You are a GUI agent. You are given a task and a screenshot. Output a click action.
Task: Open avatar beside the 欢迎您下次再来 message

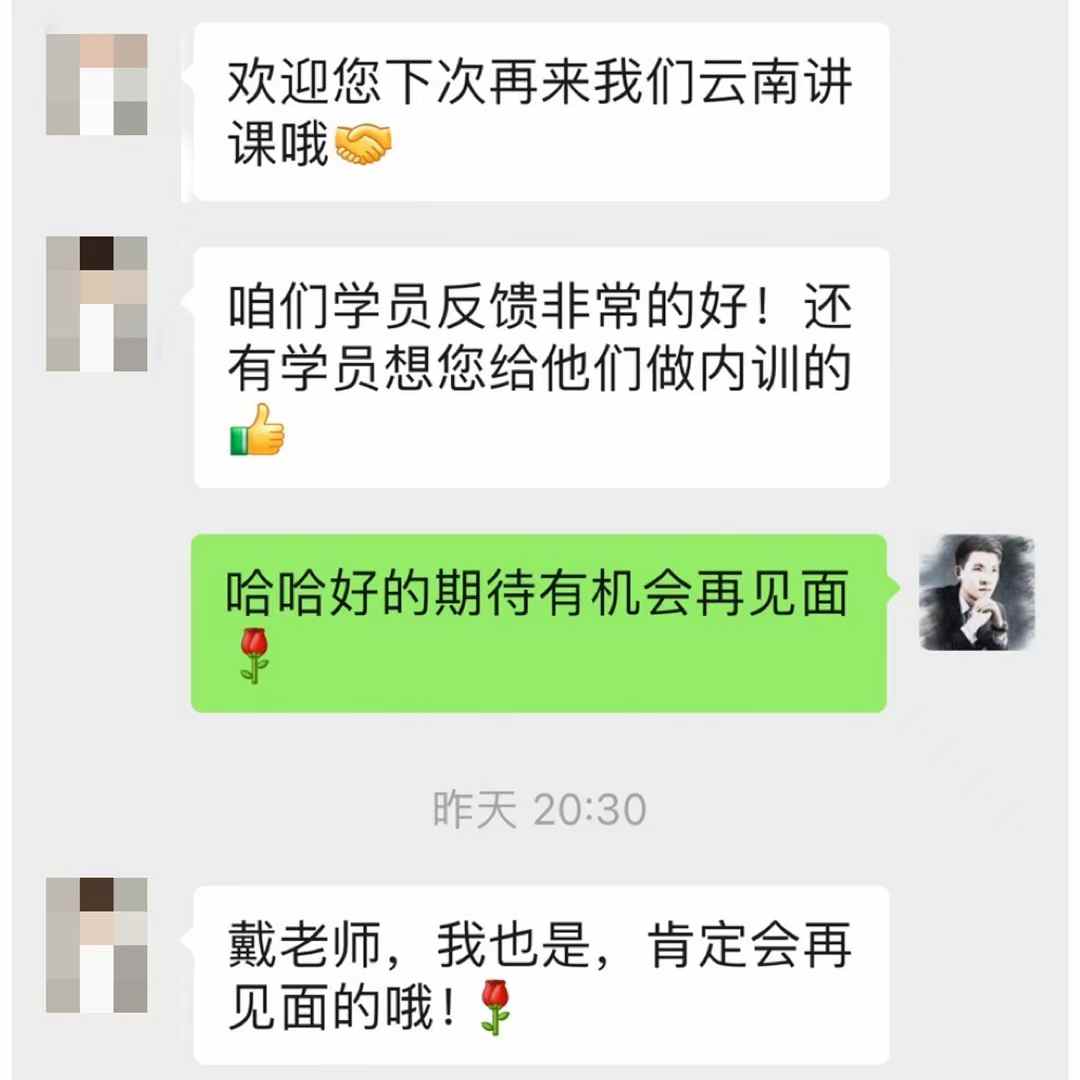tap(97, 85)
